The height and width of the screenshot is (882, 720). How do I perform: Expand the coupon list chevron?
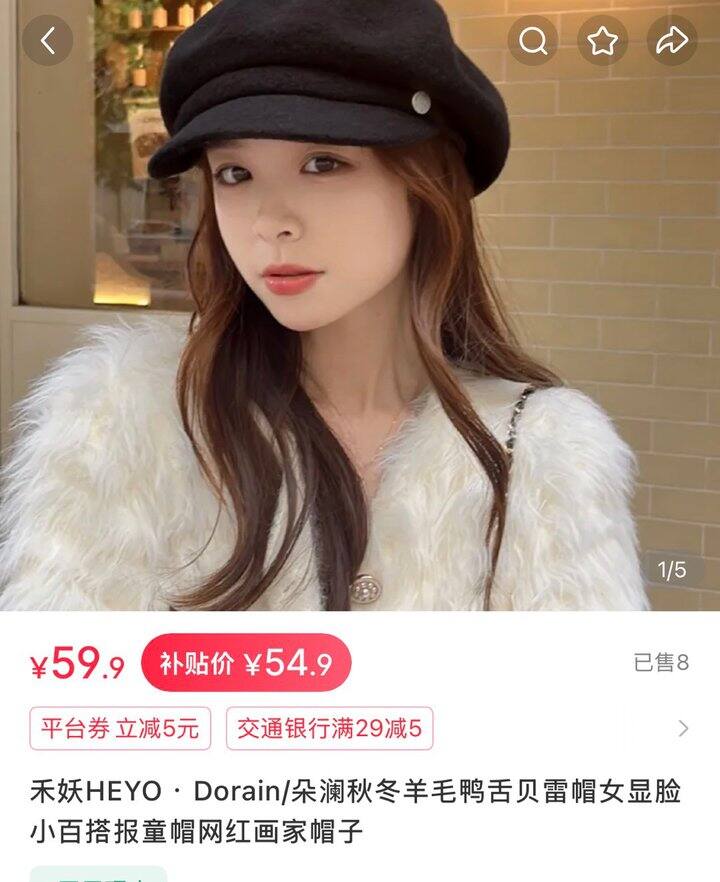click(684, 728)
